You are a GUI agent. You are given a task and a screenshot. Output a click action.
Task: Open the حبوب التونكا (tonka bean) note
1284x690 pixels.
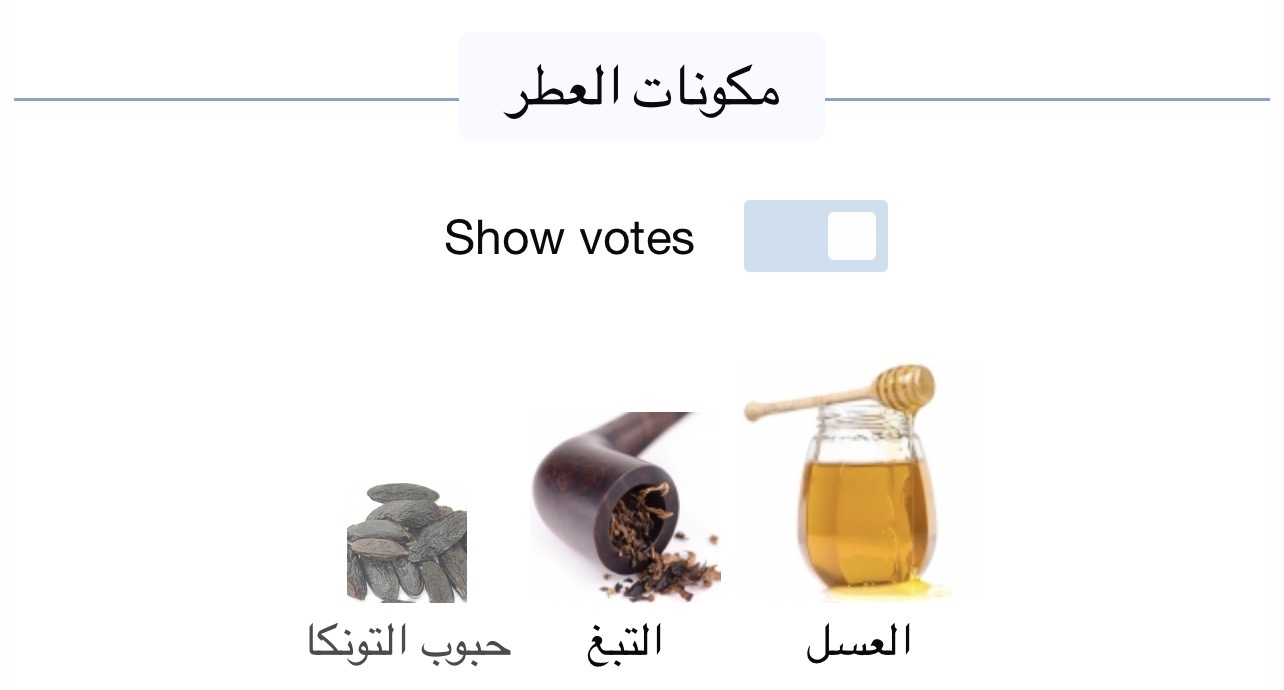click(x=407, y=545)
